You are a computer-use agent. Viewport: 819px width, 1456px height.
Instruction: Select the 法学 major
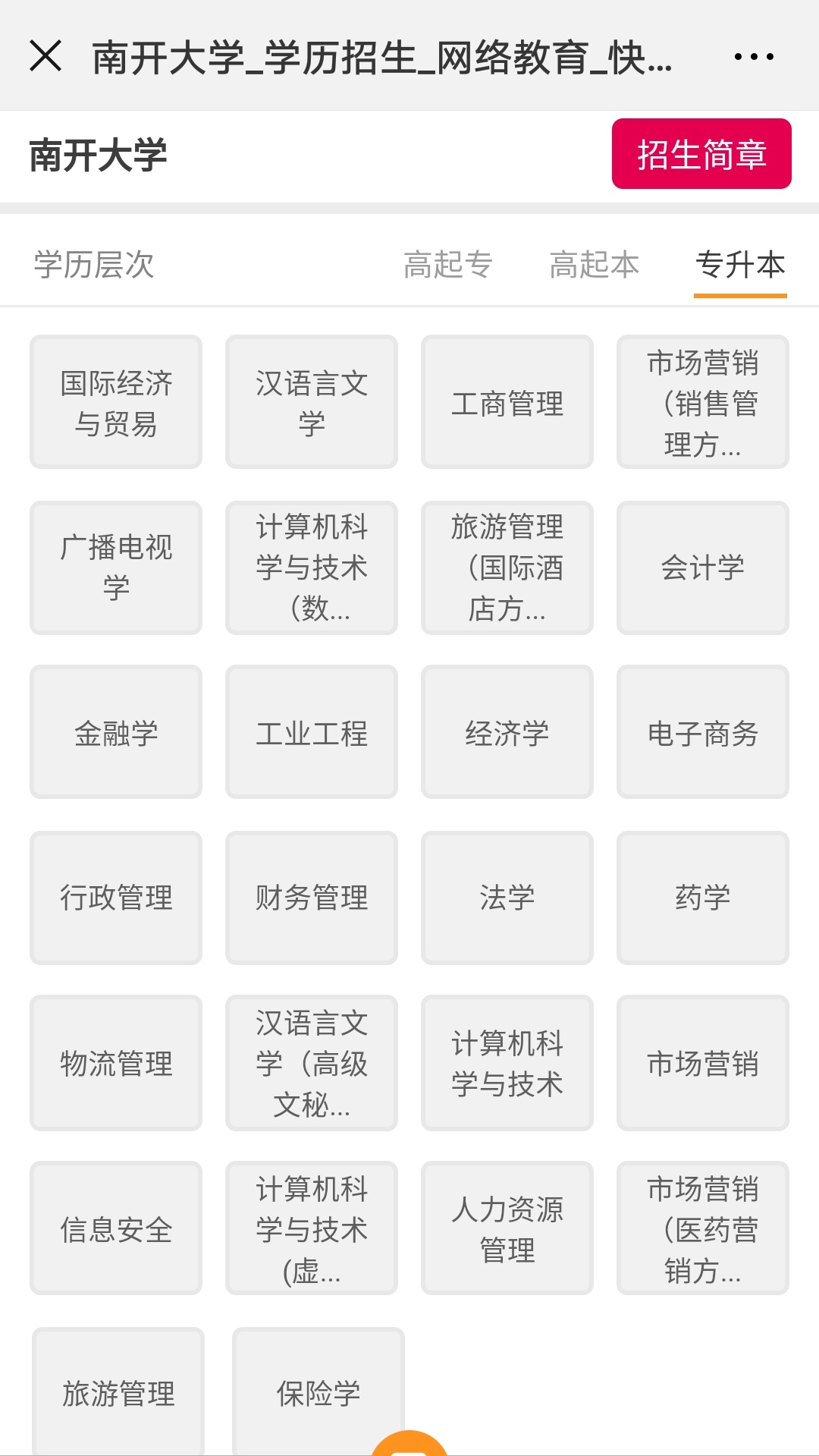[507, 898]
